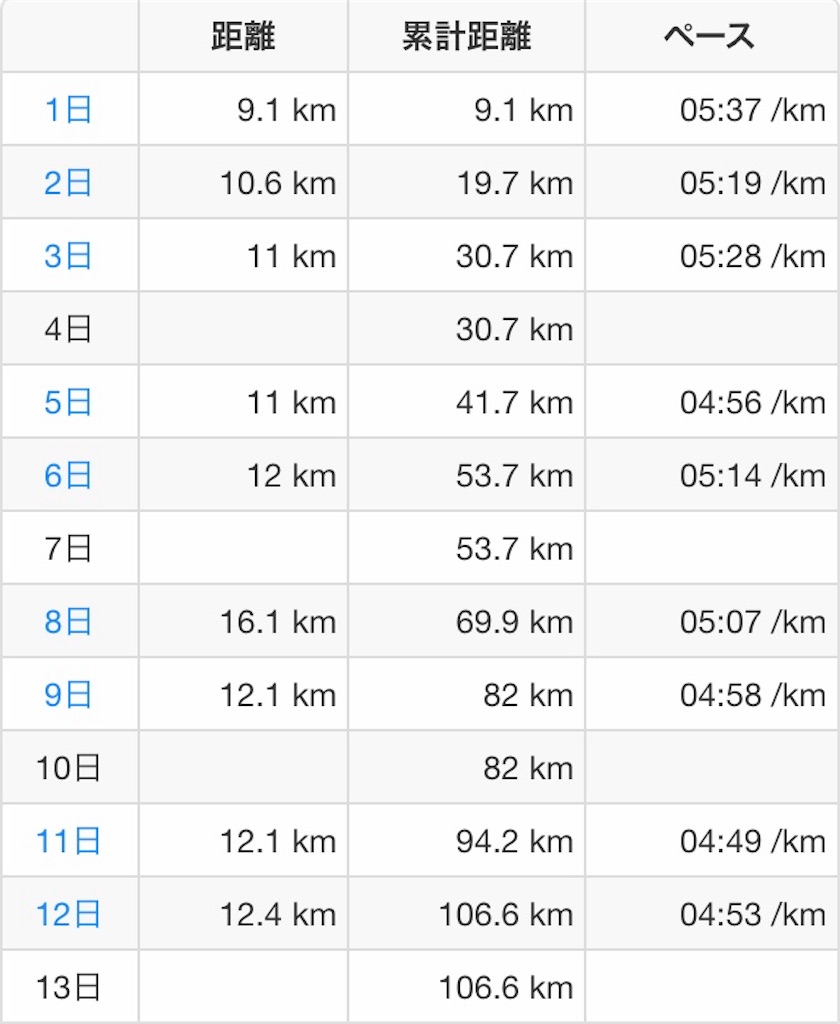Open the 12日 run entry
Screen dimensions: 840x1024
coord(68,914)
